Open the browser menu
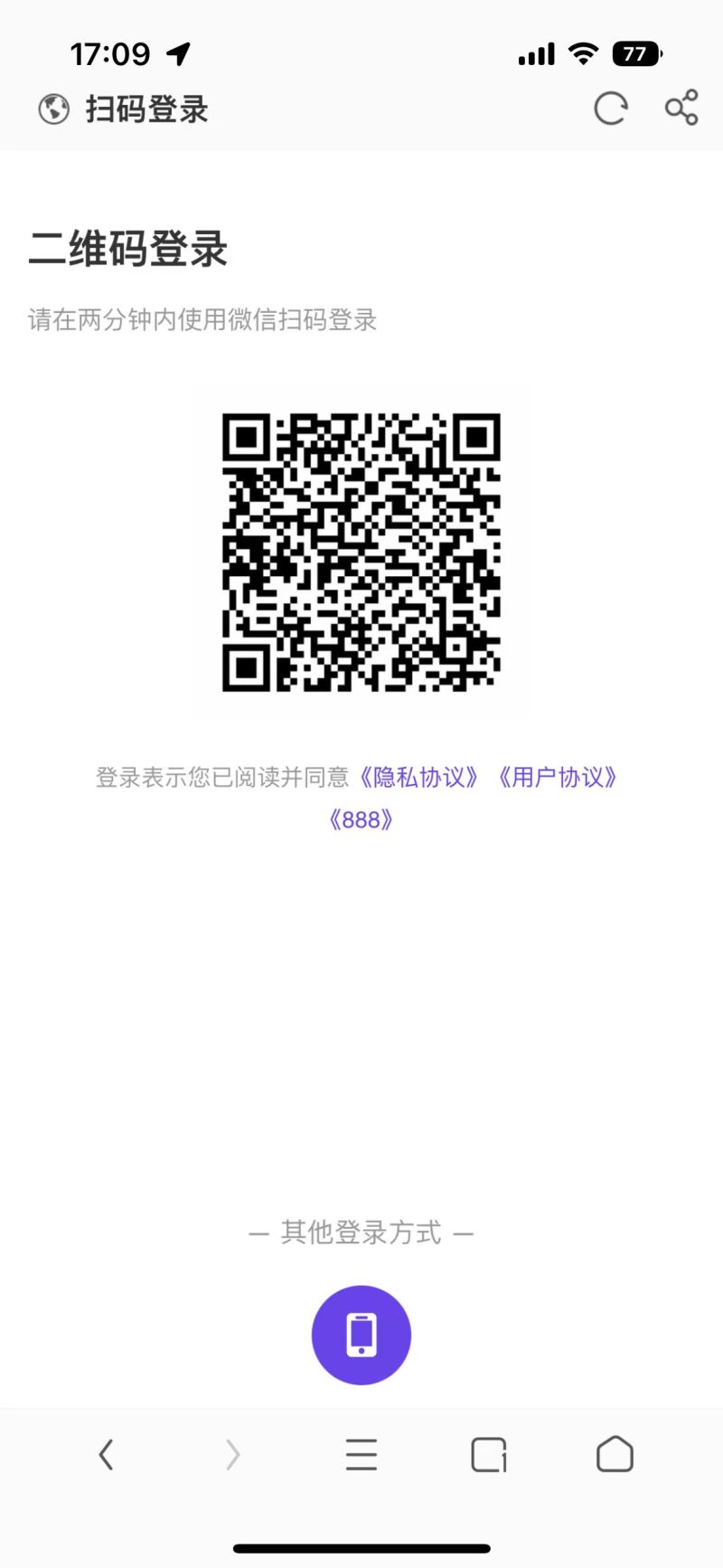Viewport: 723px width, 1568px height. pyautogui.click(x=361, y=1455)
